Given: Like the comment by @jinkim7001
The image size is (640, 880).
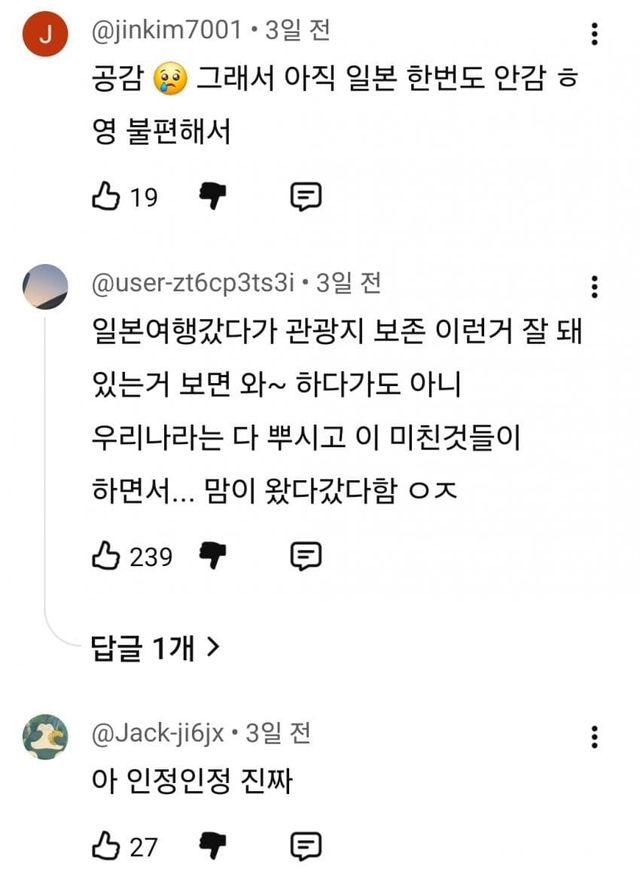Looking at the screenshot, I should [x=105, y=197].
